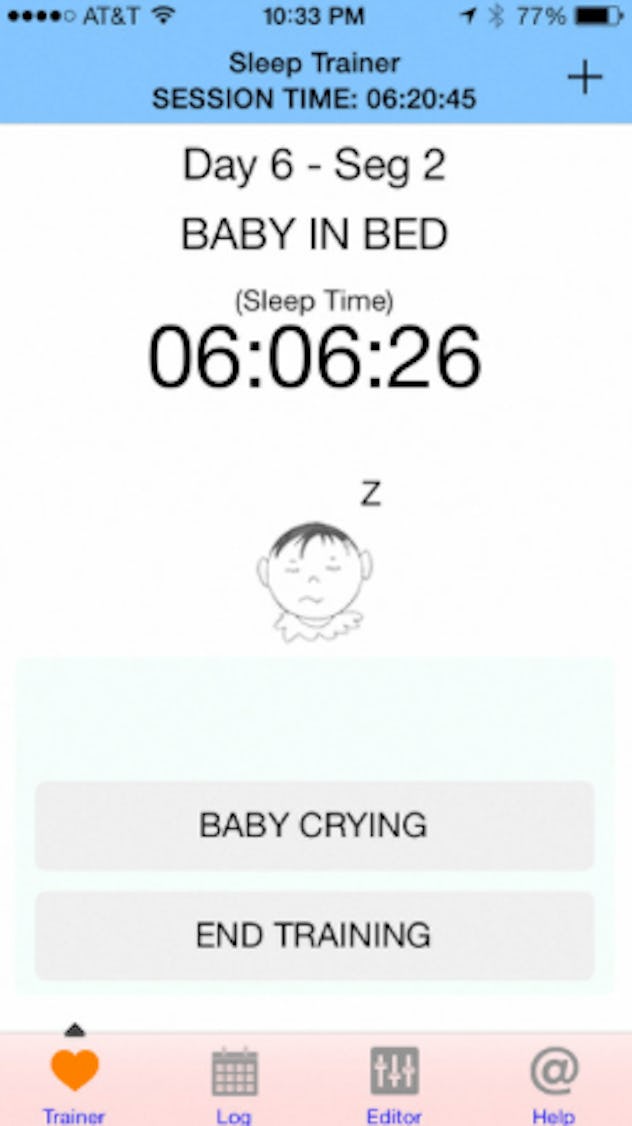Image resolution: width=632 pixels, height=1126 pixels.
Task: Switch to the Log tab
Action: [x=234, y=1083]
